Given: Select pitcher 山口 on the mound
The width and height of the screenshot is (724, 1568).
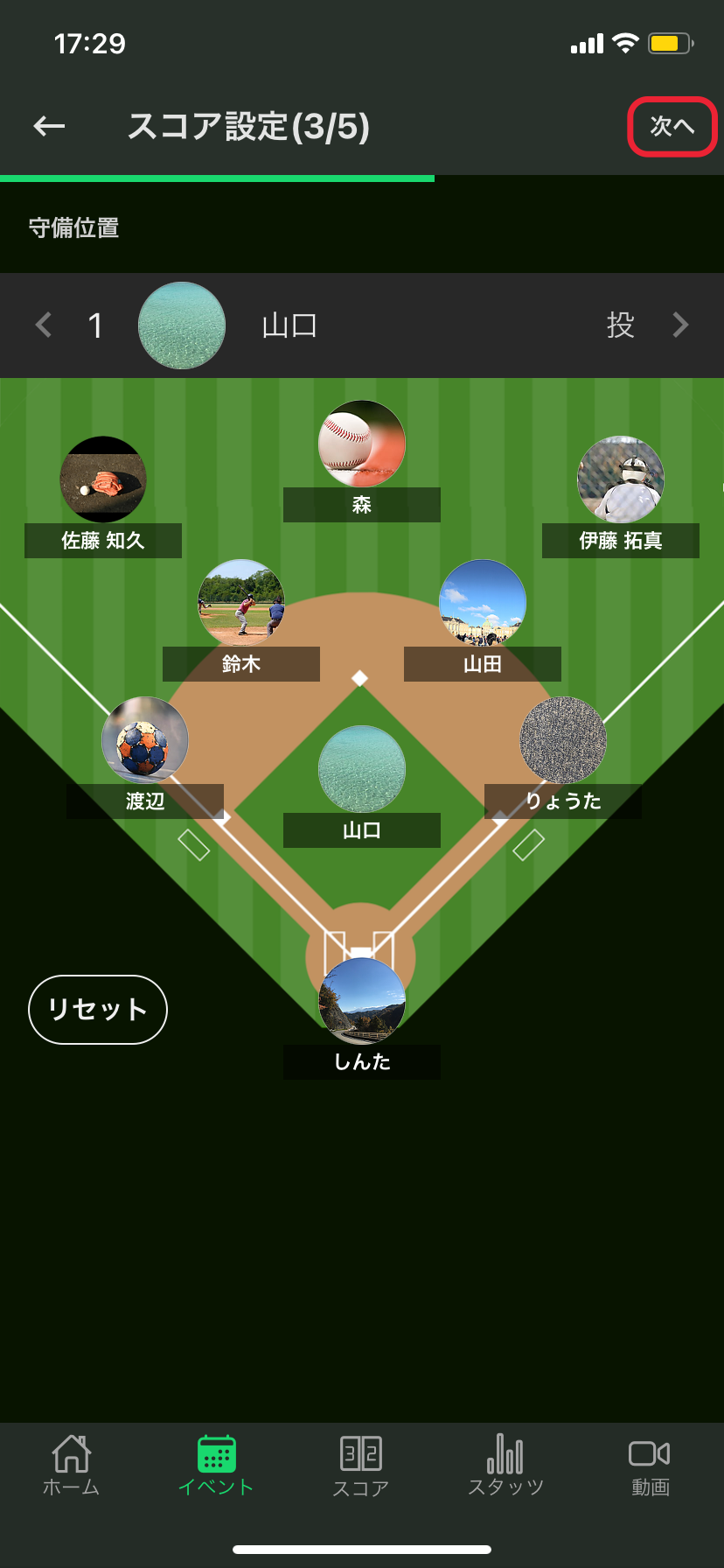Looking at the screenshot, I should pyautogui.click(x=362, y=770).
